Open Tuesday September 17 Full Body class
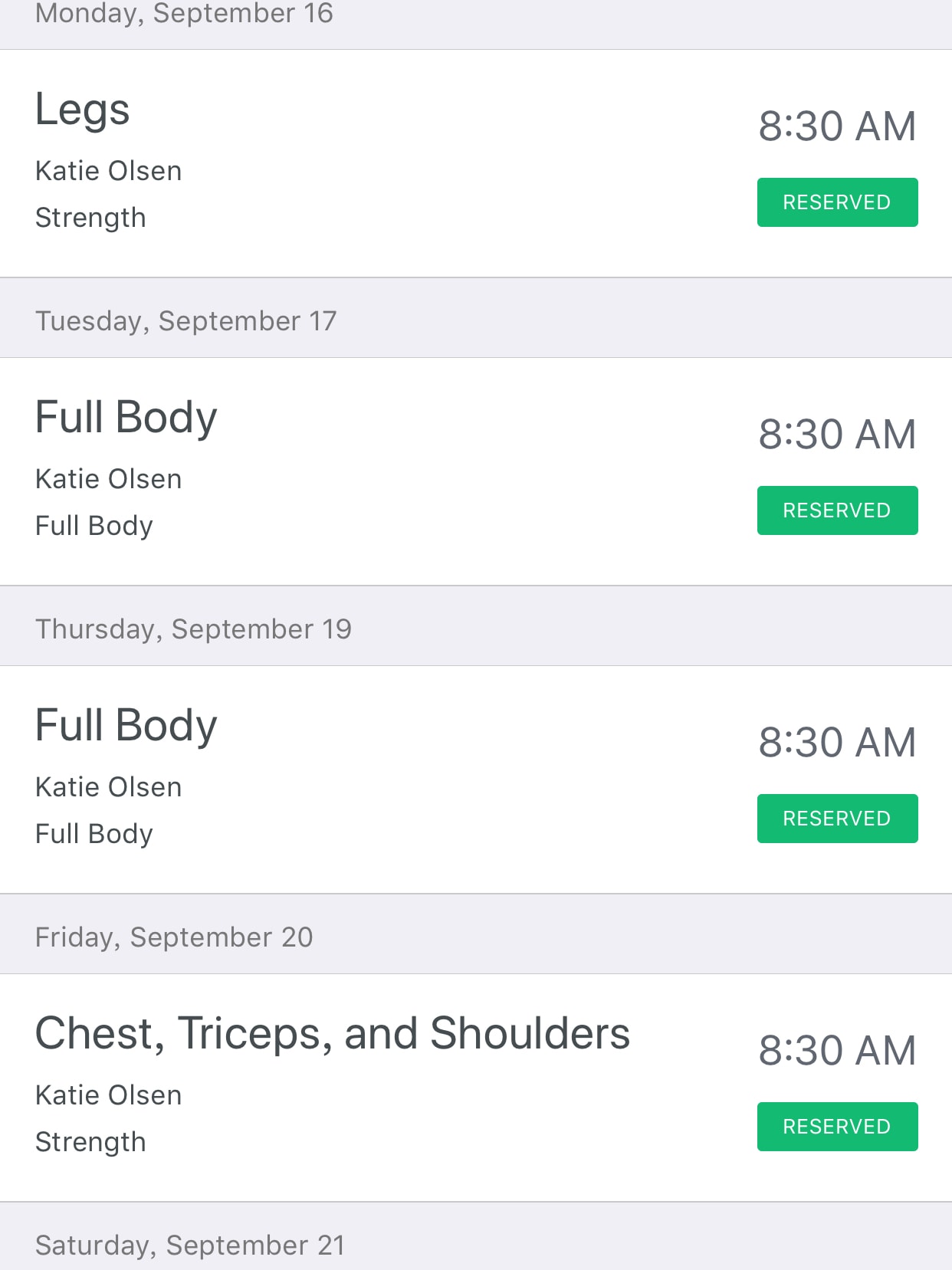The width and height of the screenshot is (952, 1270). (x=126, y=418)
